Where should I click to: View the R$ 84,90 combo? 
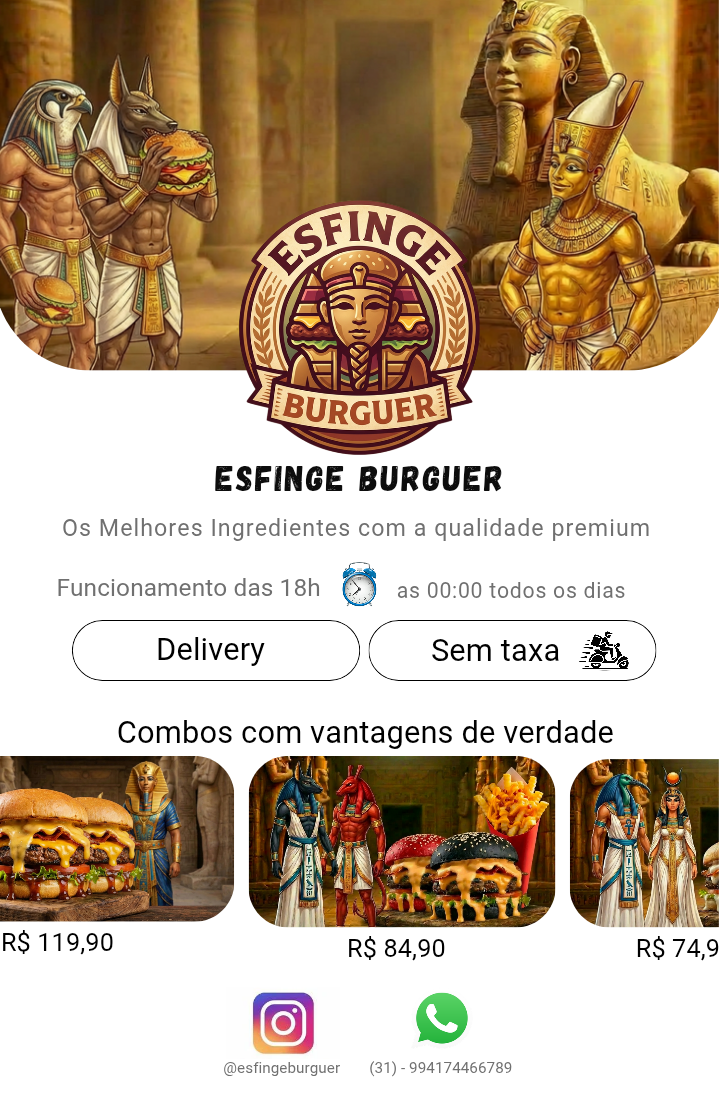coord(401,842)
